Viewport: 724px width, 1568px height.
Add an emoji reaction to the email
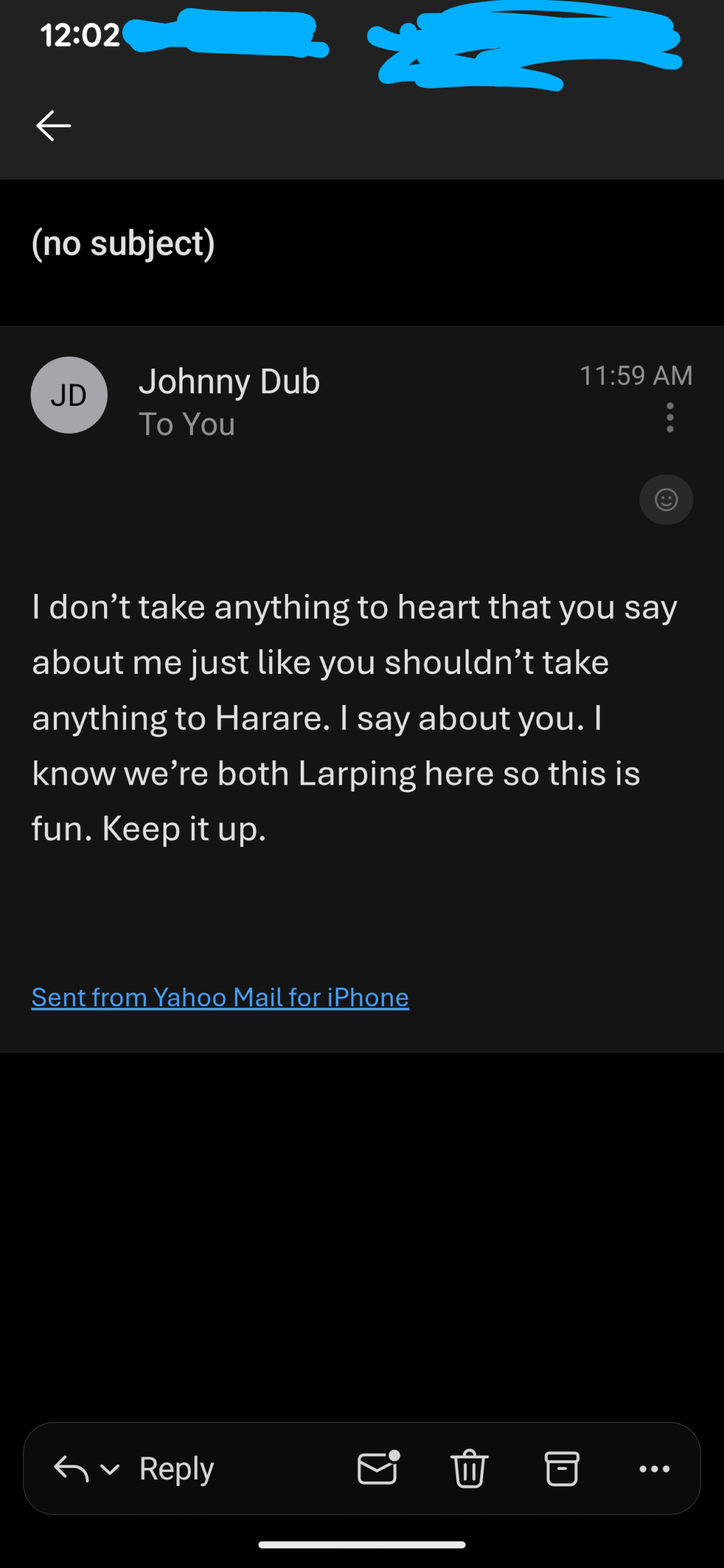click(x=666, y=500)
